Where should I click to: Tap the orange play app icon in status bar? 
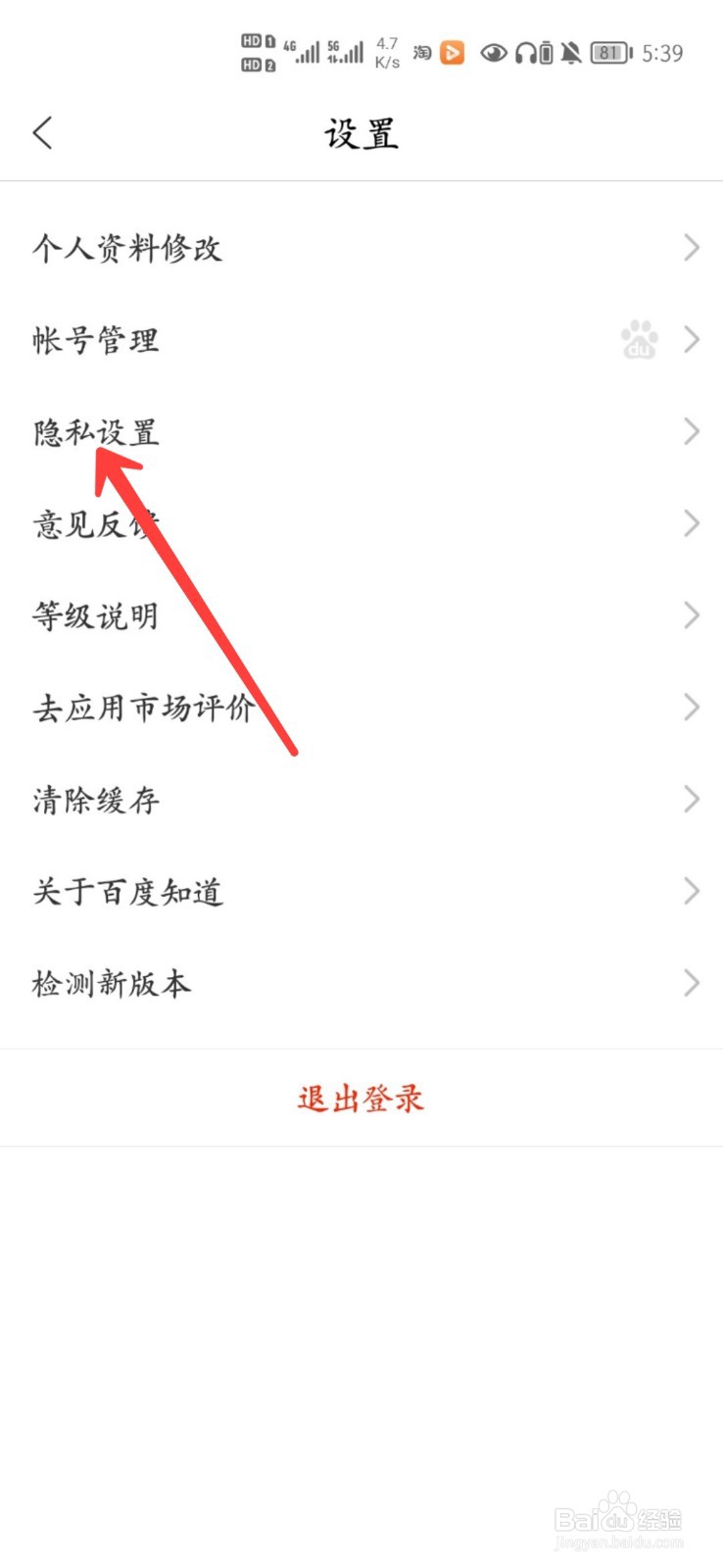452,53
